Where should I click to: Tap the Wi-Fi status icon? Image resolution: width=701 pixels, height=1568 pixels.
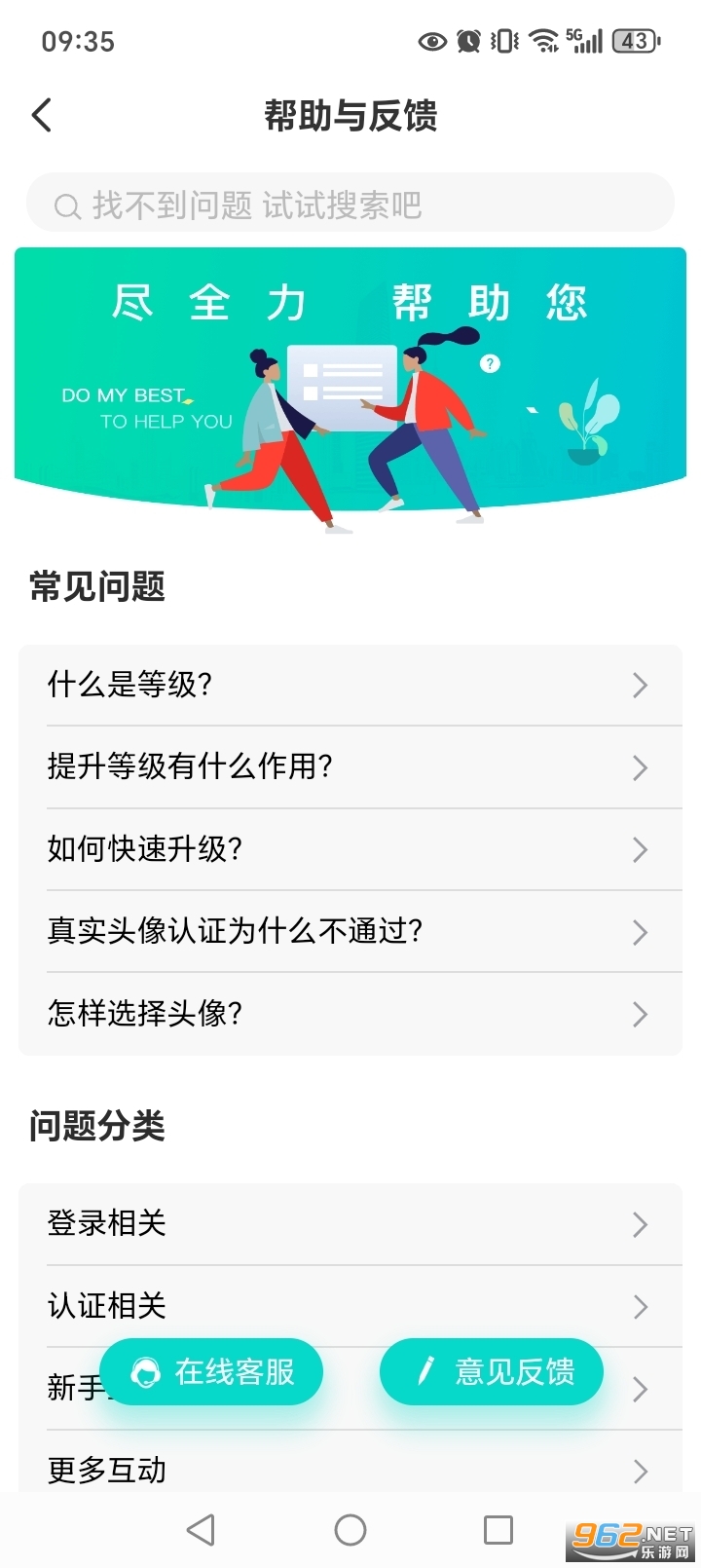(x=541, y=39)
